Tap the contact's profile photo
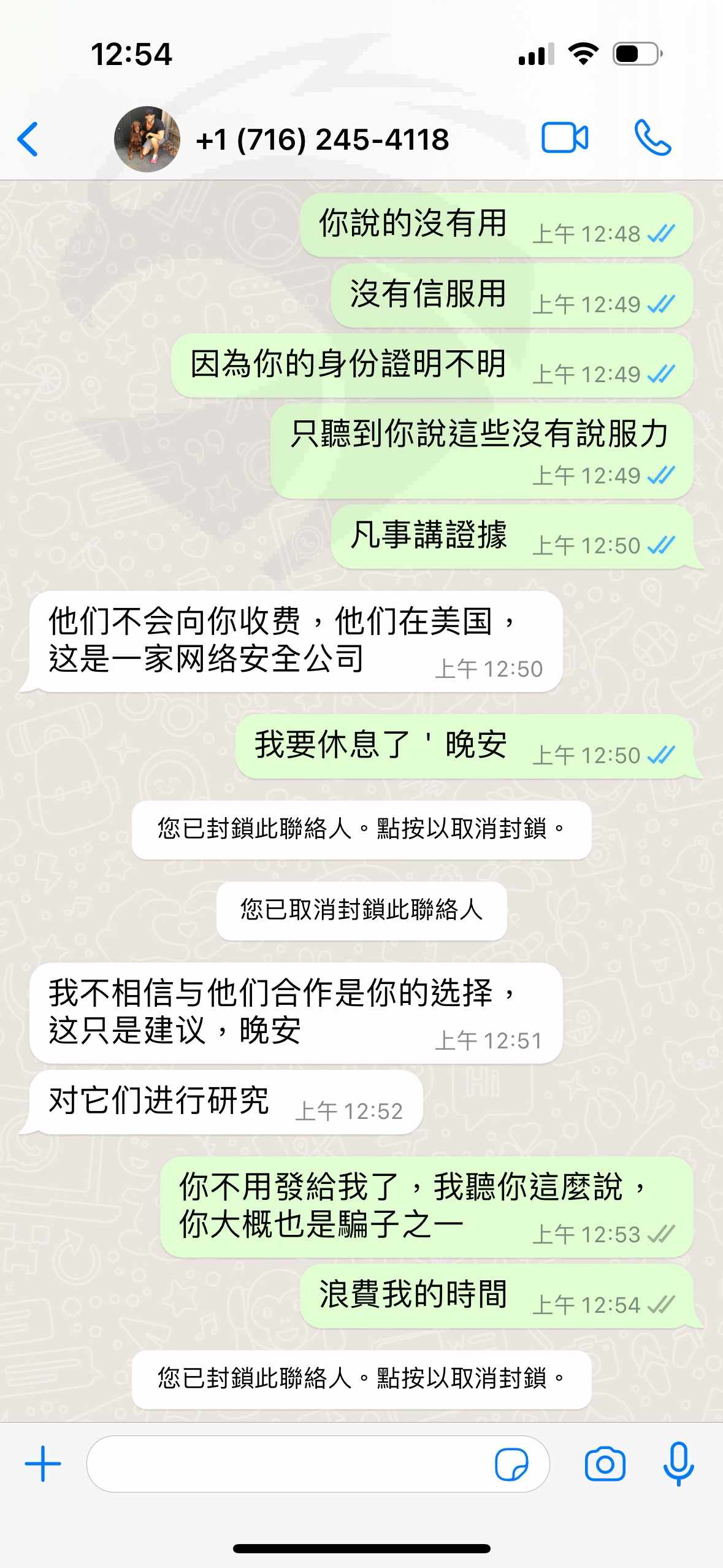723x1568 pixels. pos(147,139)
